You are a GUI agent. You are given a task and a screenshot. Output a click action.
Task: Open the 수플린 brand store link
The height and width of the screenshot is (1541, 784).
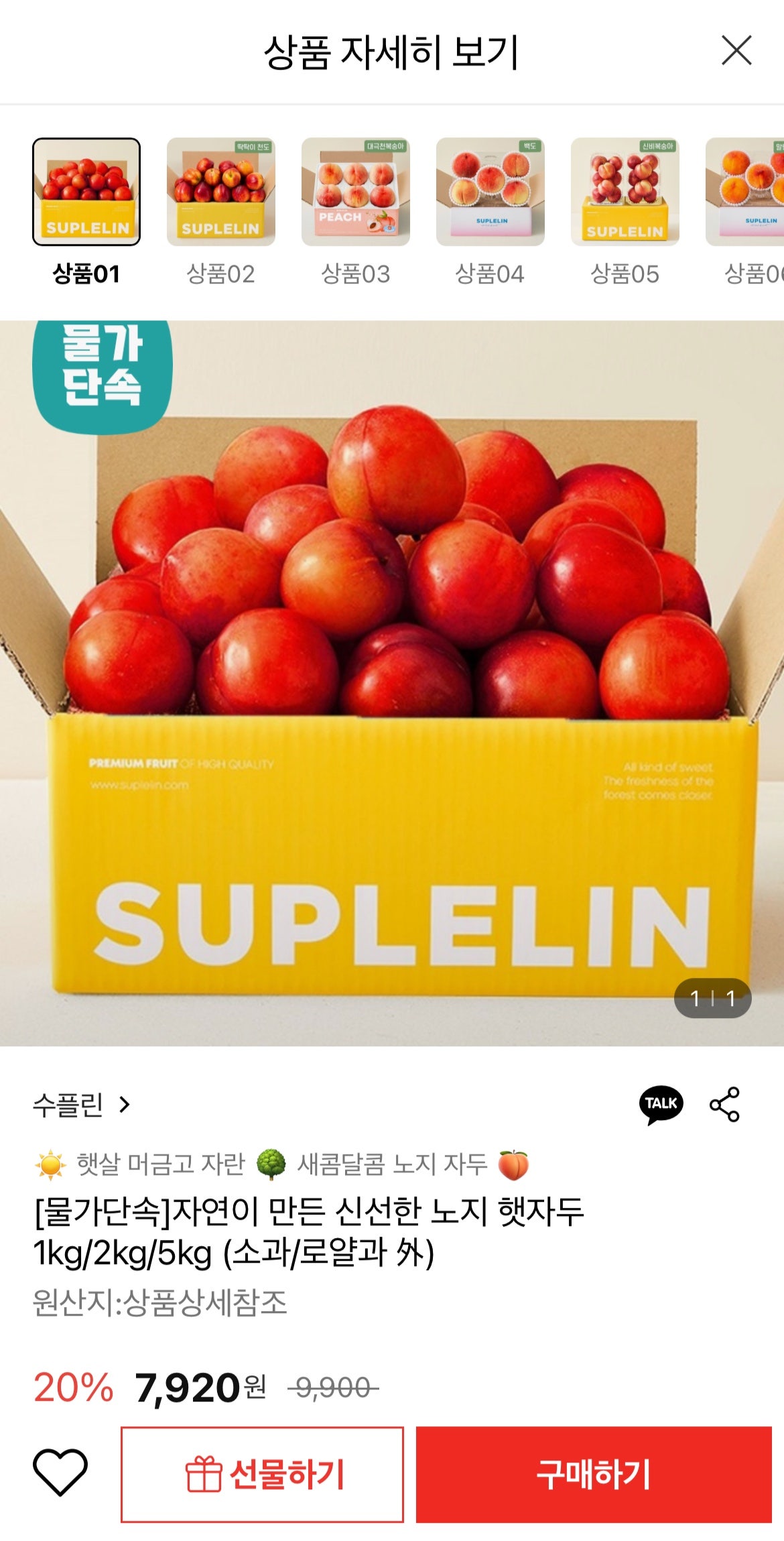(x=81, y=1105)
